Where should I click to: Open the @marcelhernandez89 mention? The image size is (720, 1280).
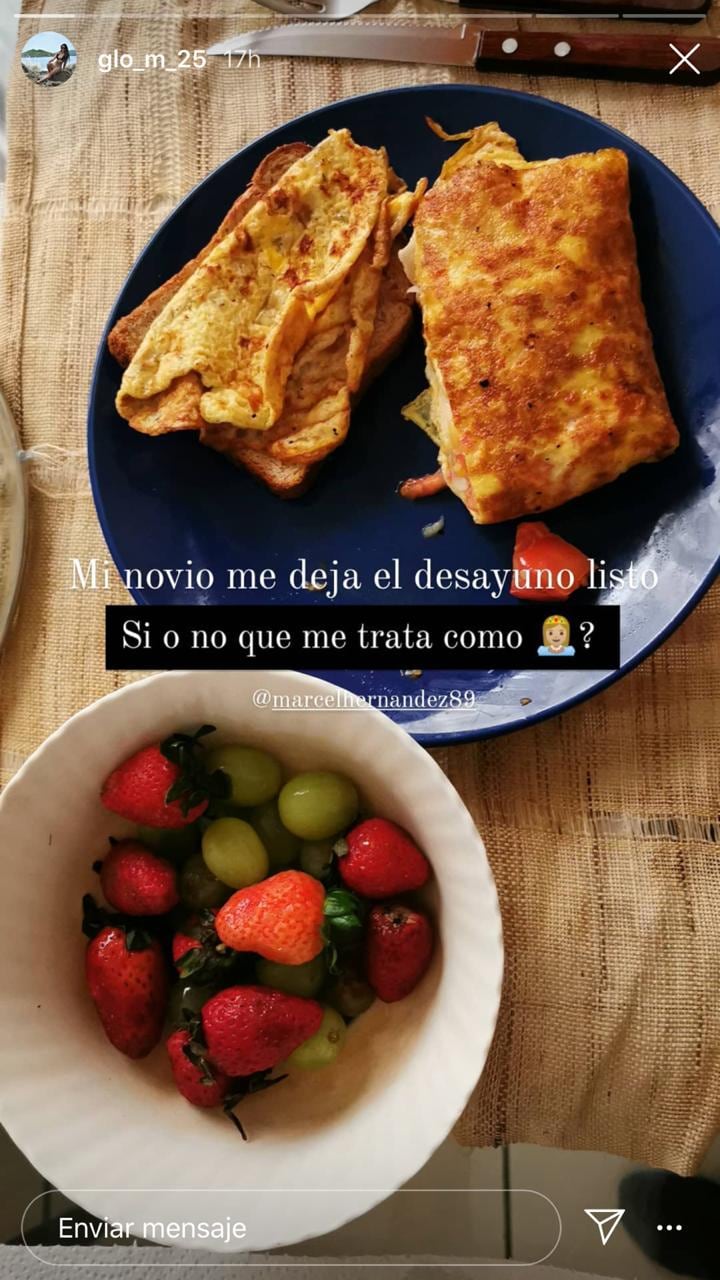pos(364,699)
